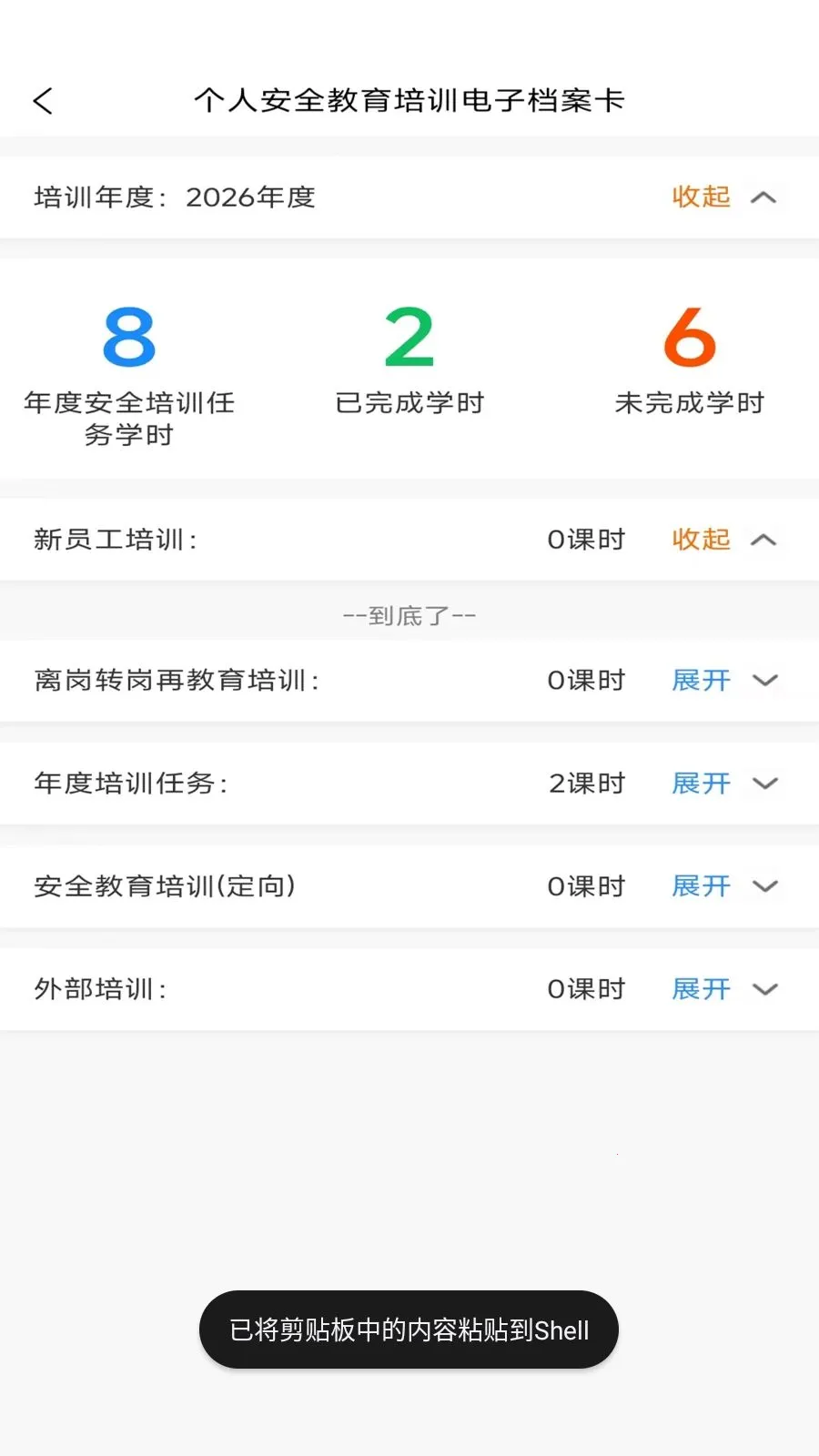This screenshot has width=819, height=1456.
Task: Tap the back arrow icon
Action: (x=43, y=101)
